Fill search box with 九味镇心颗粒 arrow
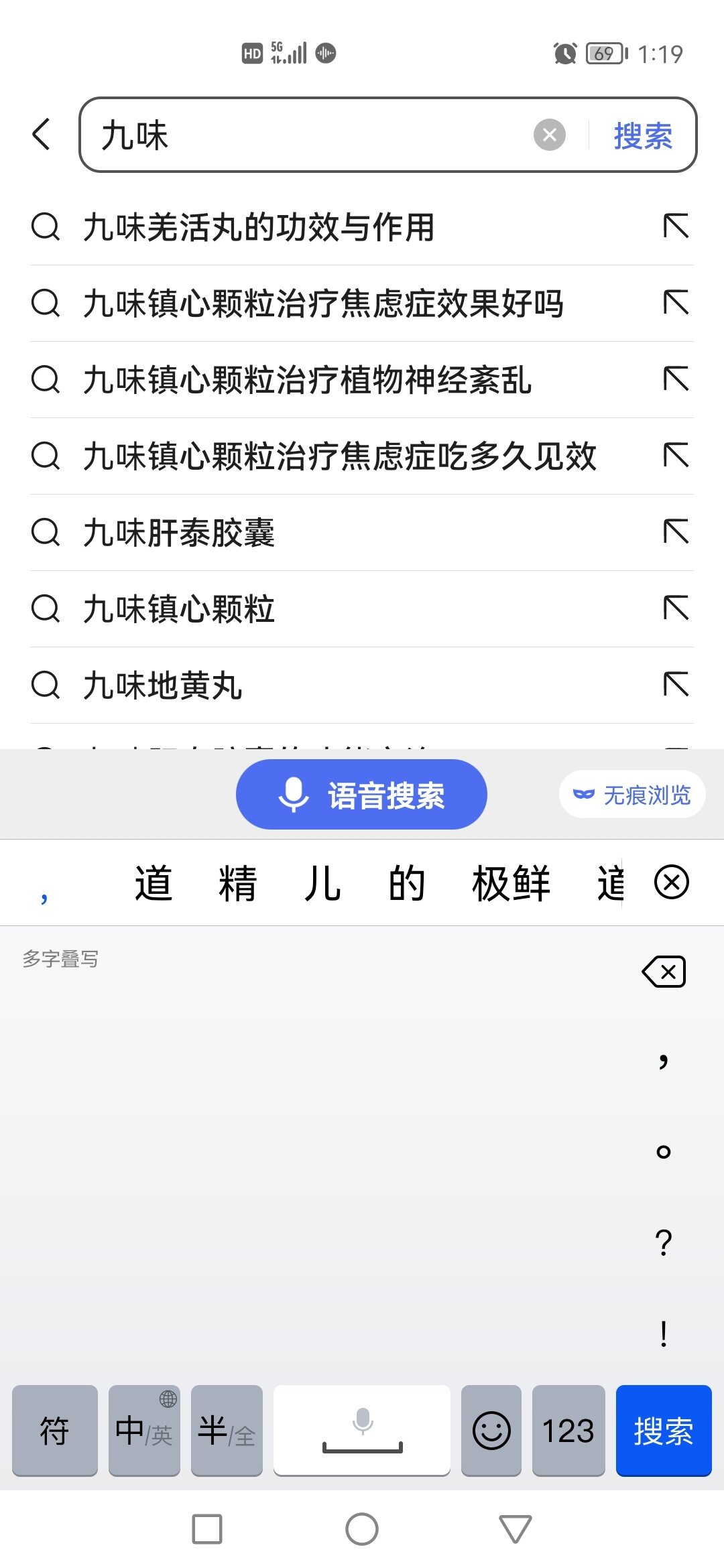This screenshot has height=1568, width=724. [676, 609]
